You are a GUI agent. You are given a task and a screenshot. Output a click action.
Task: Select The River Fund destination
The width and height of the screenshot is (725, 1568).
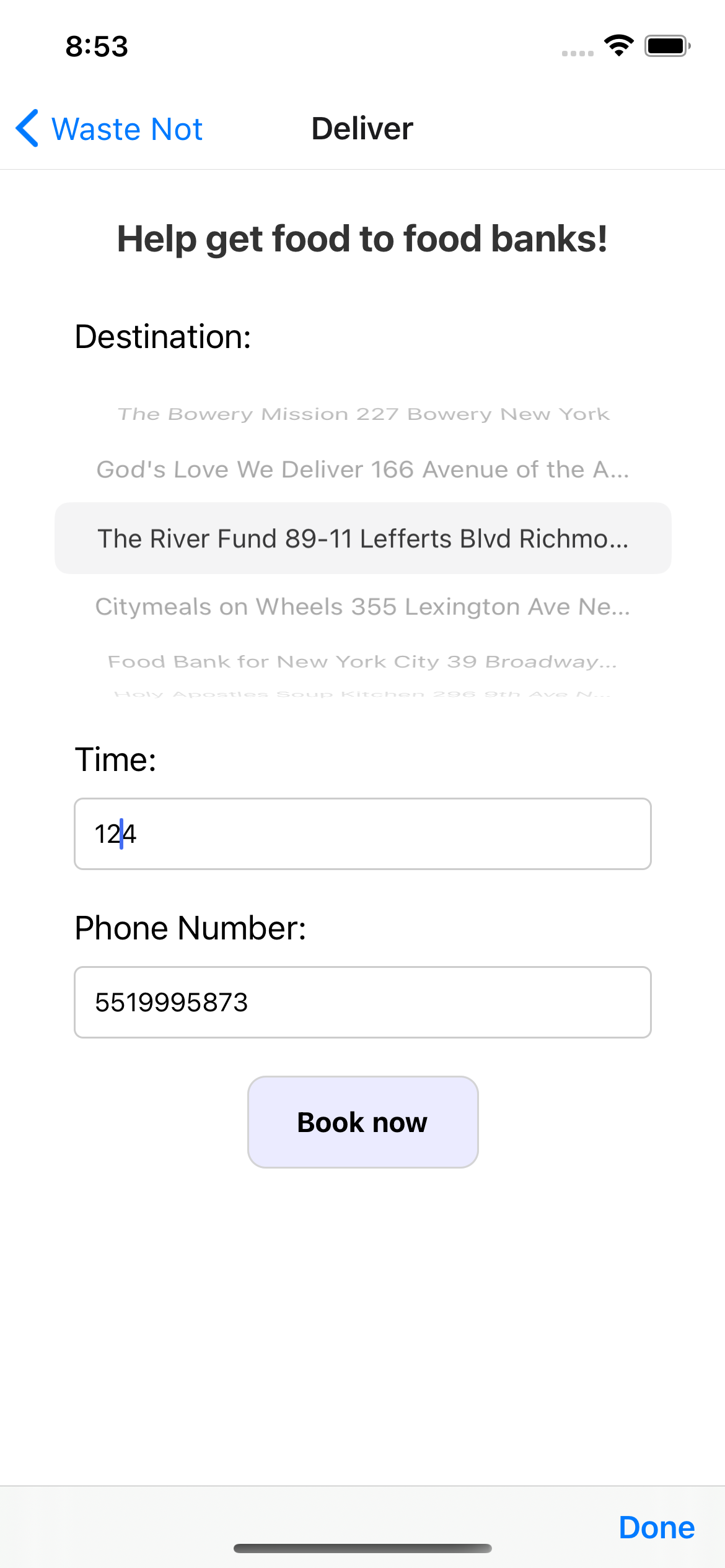click(x=363, y=538)
